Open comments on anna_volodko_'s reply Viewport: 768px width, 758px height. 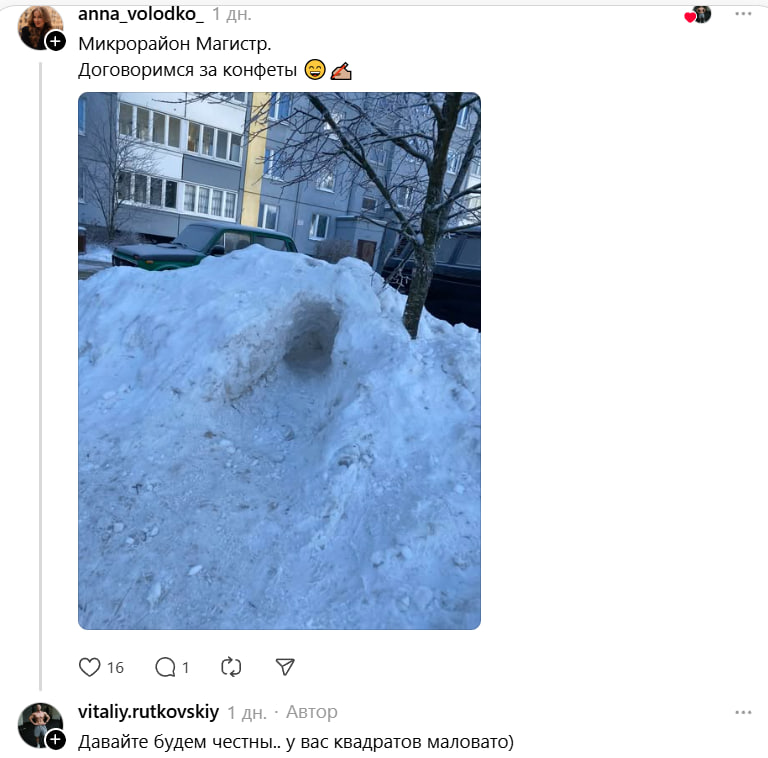click(x=165, y=667)
